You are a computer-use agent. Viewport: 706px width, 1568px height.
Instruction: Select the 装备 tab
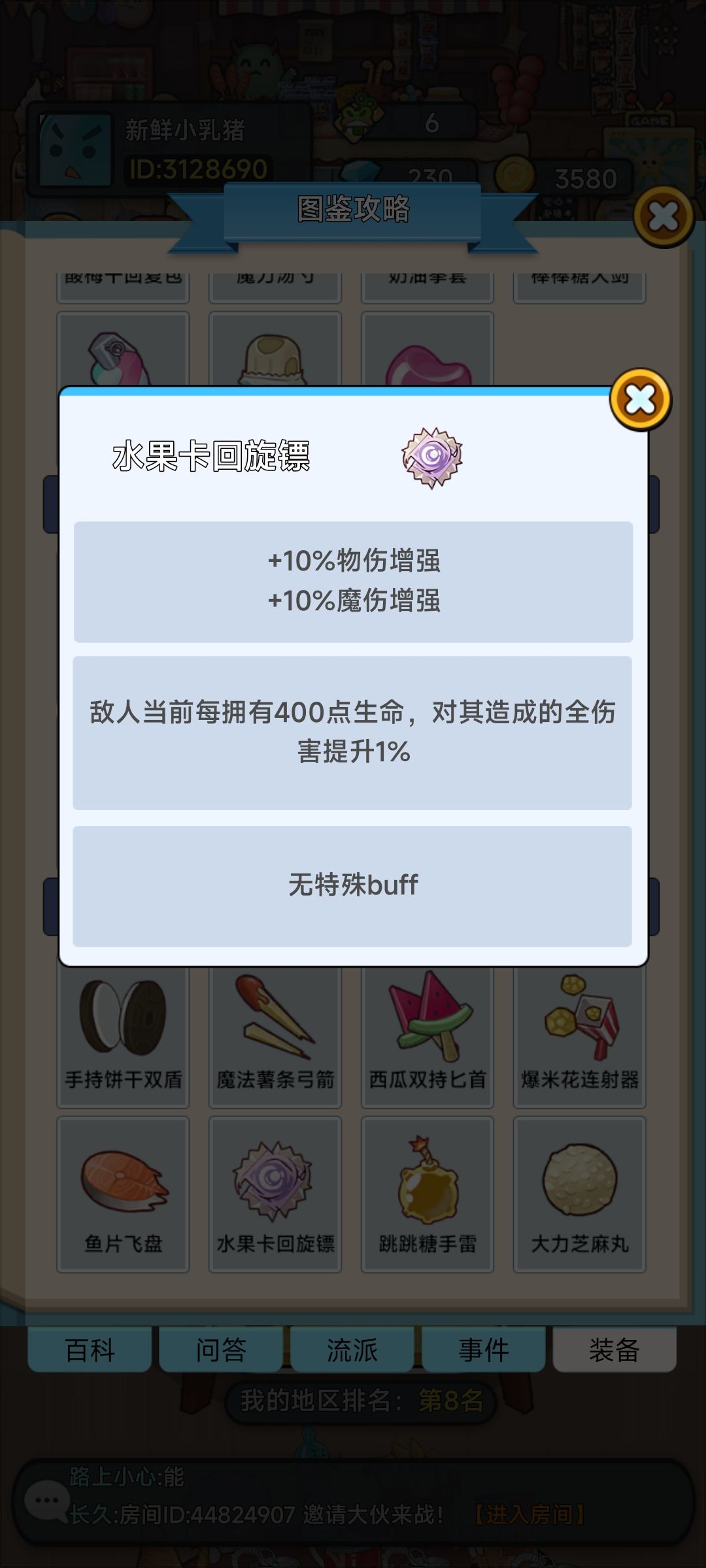615,1348
